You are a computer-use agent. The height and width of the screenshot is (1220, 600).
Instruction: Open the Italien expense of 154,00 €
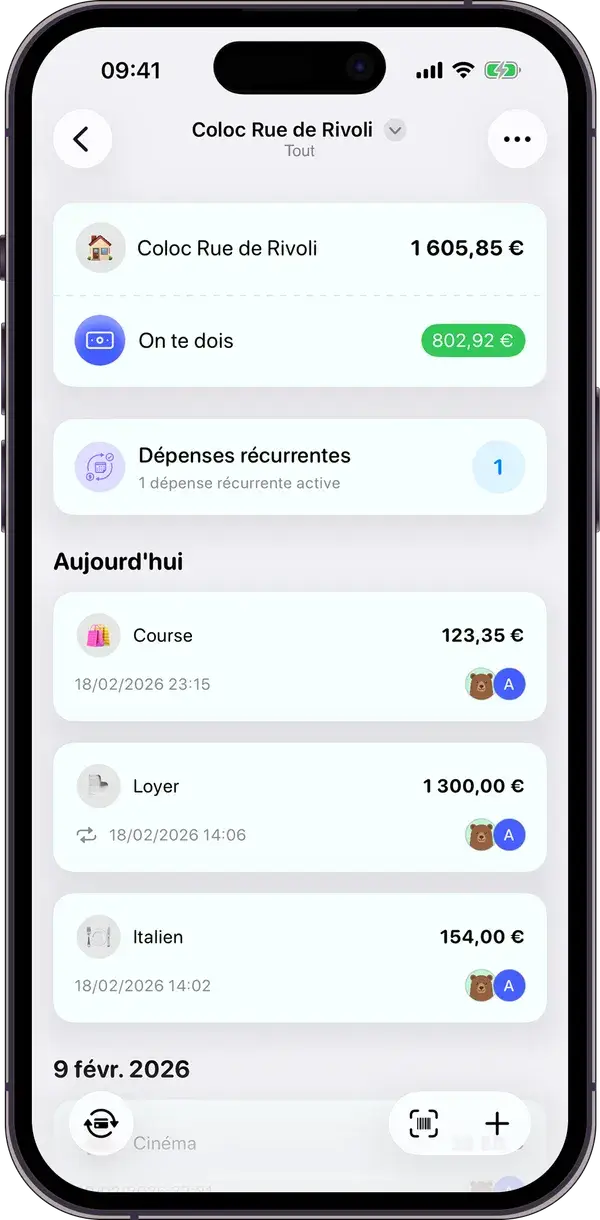pos(299,957)
